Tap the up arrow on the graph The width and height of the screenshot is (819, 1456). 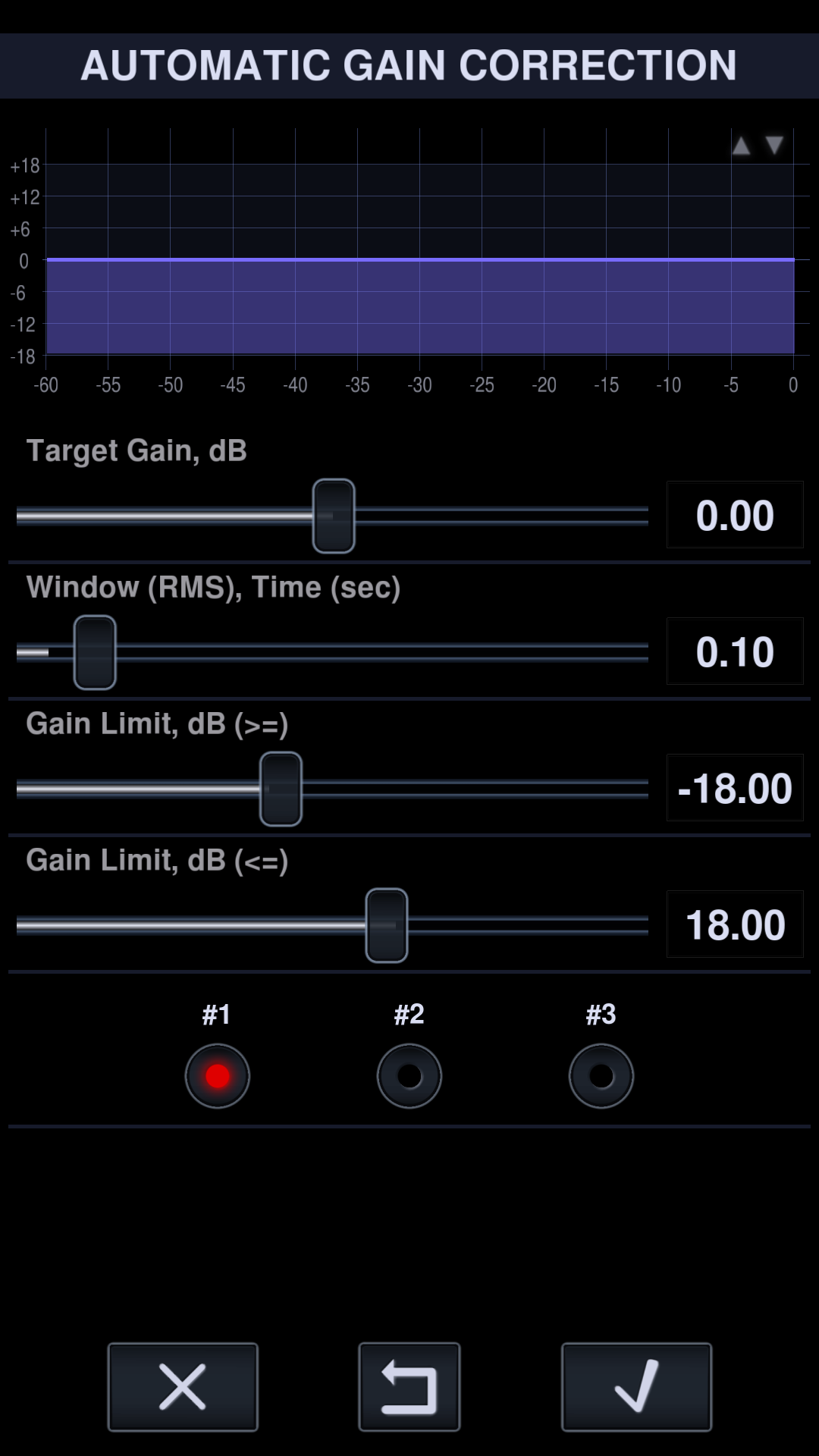pos(741,146)
